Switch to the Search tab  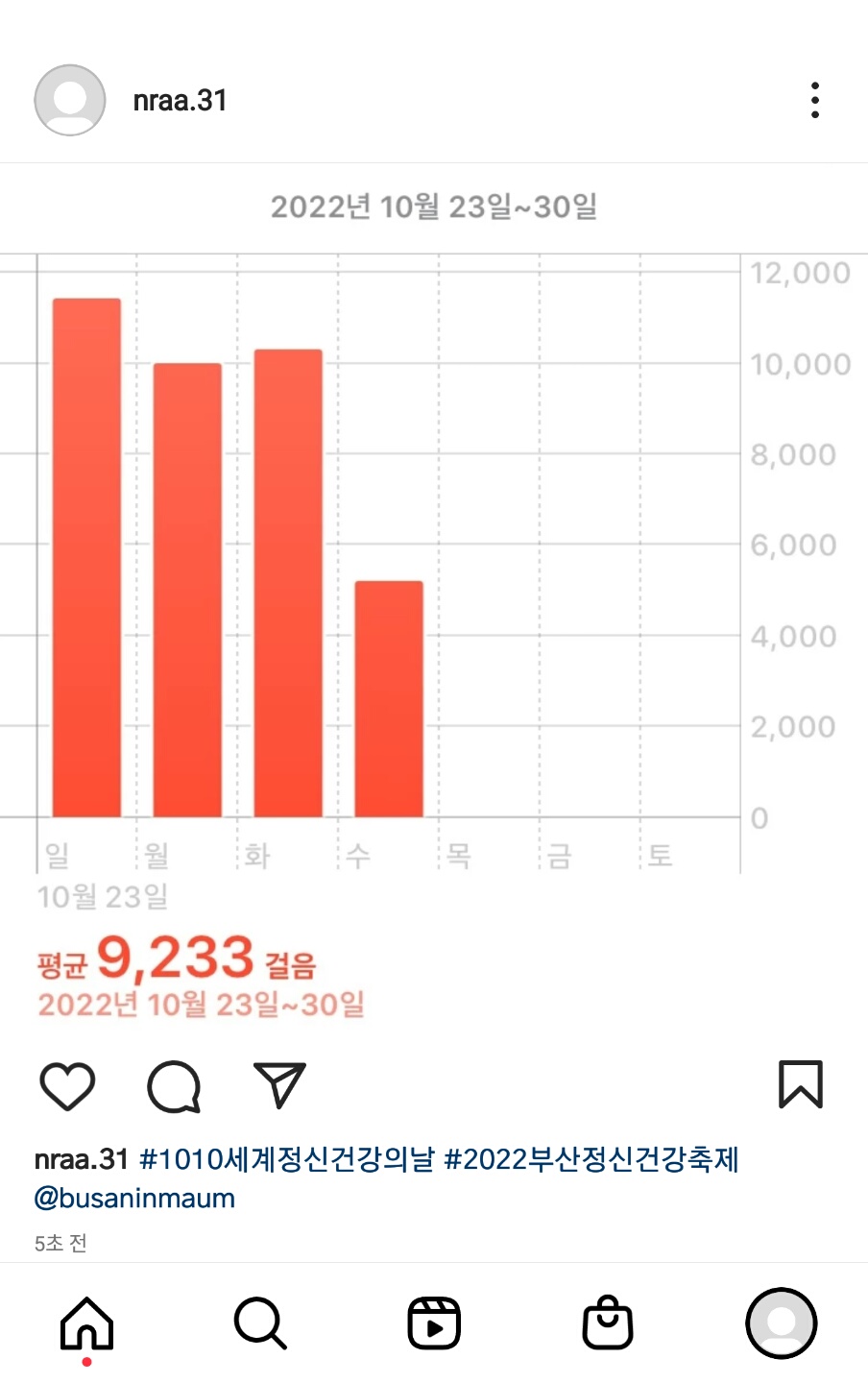click(260, 1323)
